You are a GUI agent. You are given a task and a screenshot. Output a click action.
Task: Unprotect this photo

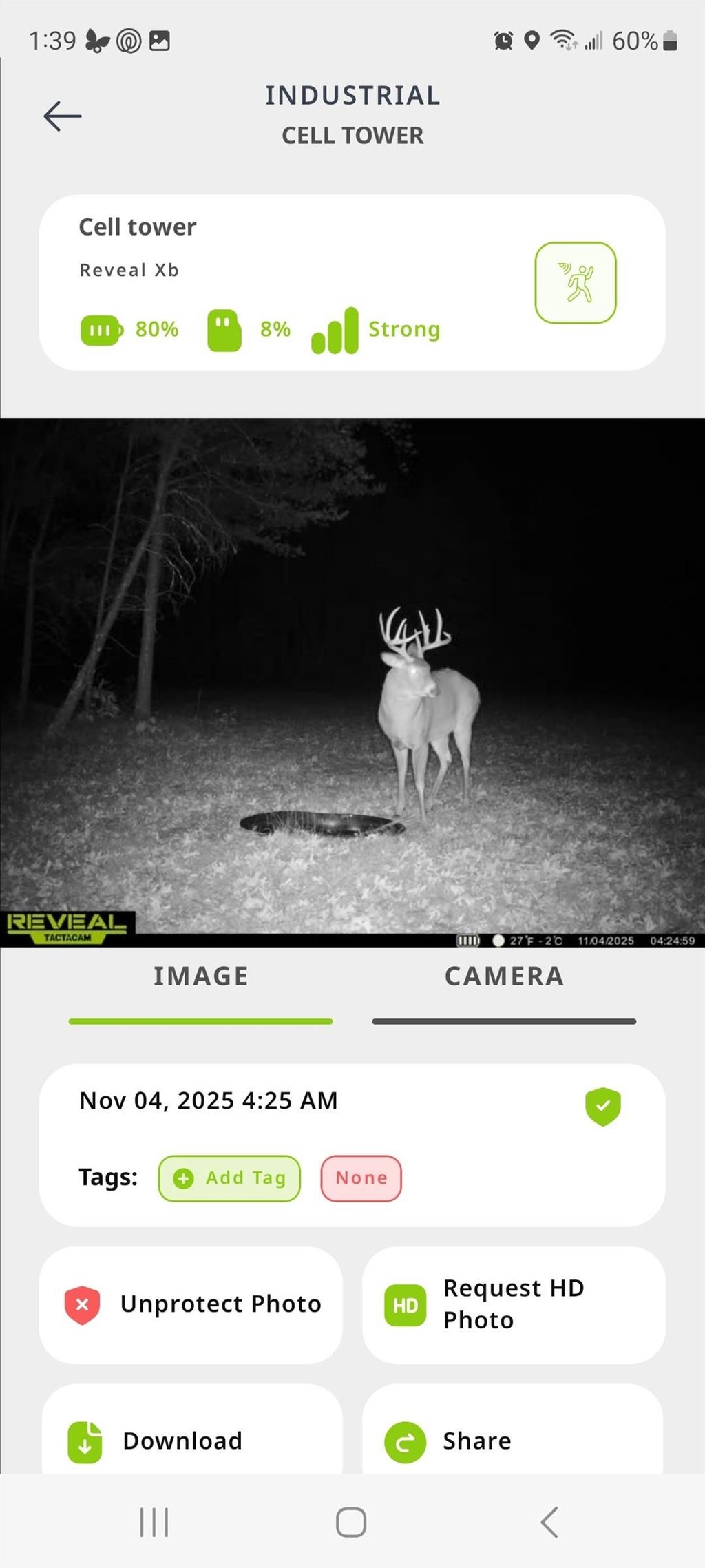pyautogui.click(x=191, y=1304)
